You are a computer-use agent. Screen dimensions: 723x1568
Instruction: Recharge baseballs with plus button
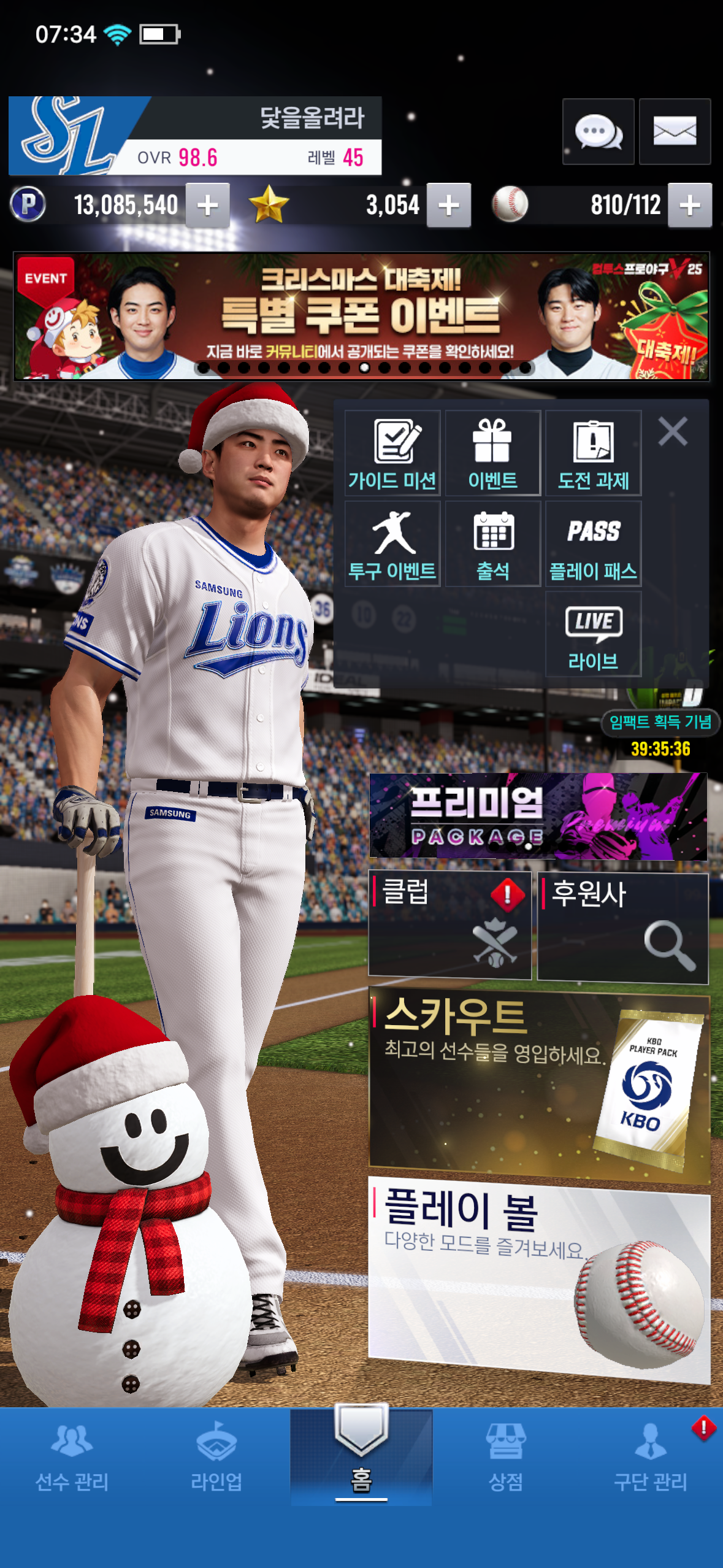pyautogui.click(x=689, y=205)
